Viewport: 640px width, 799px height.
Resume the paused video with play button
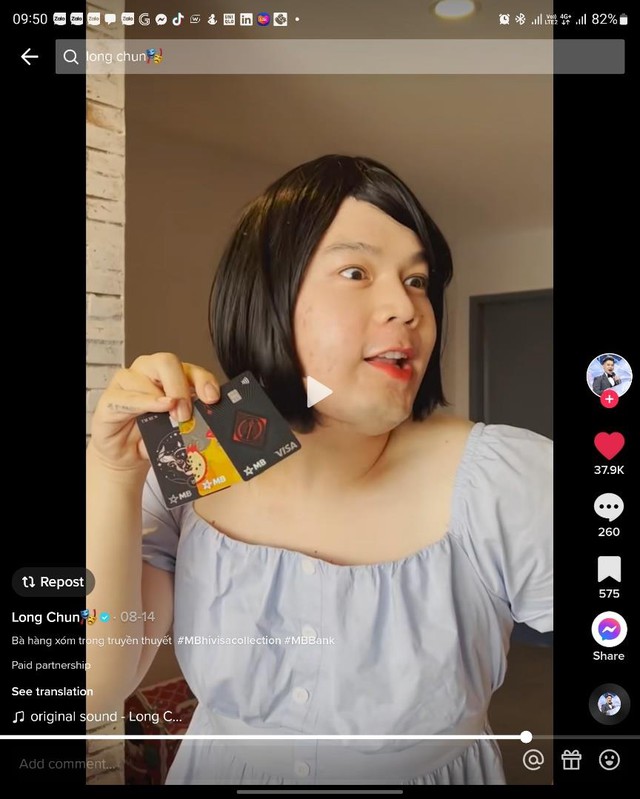(x=319, y=392)
